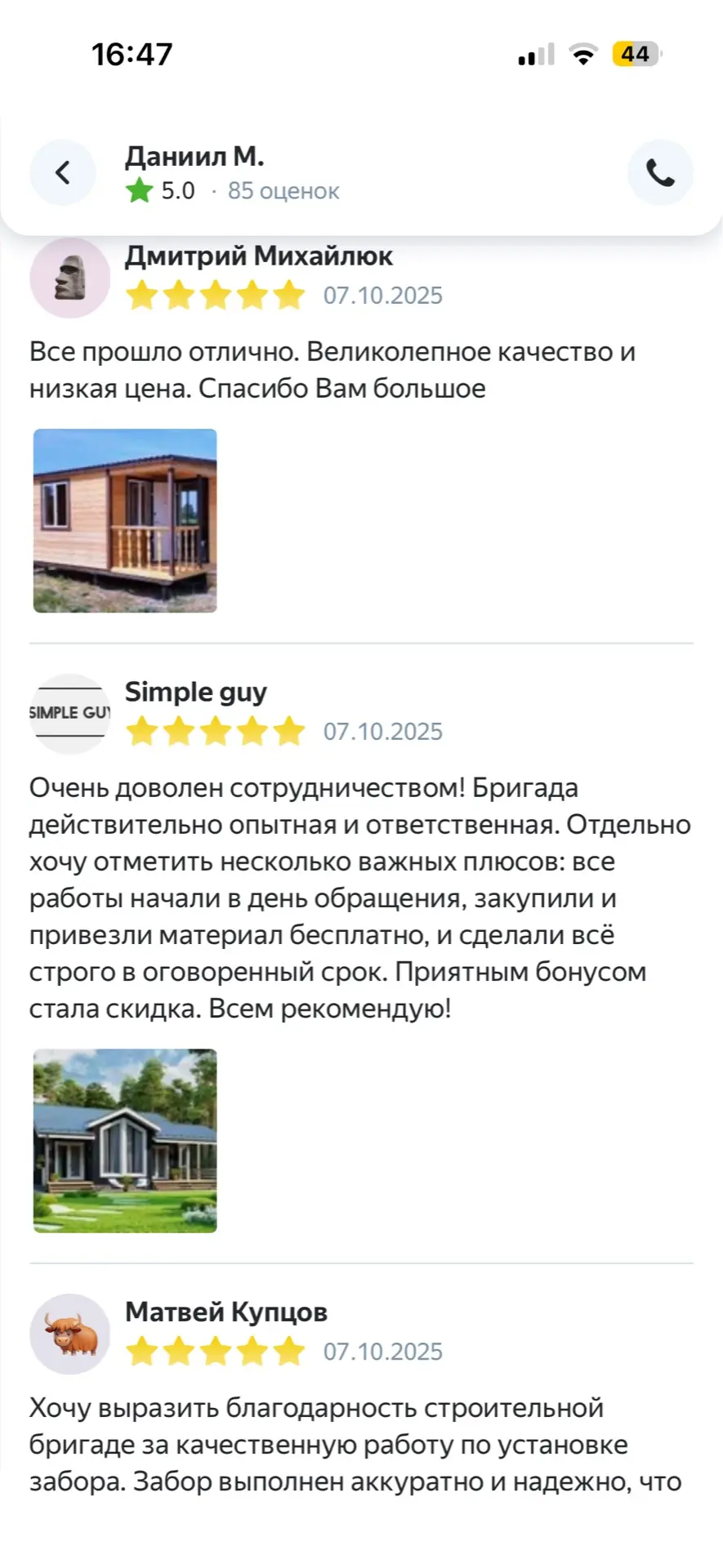
Task: Open Матвей Купцов's avatar
Action: (x=70, y=1334)
